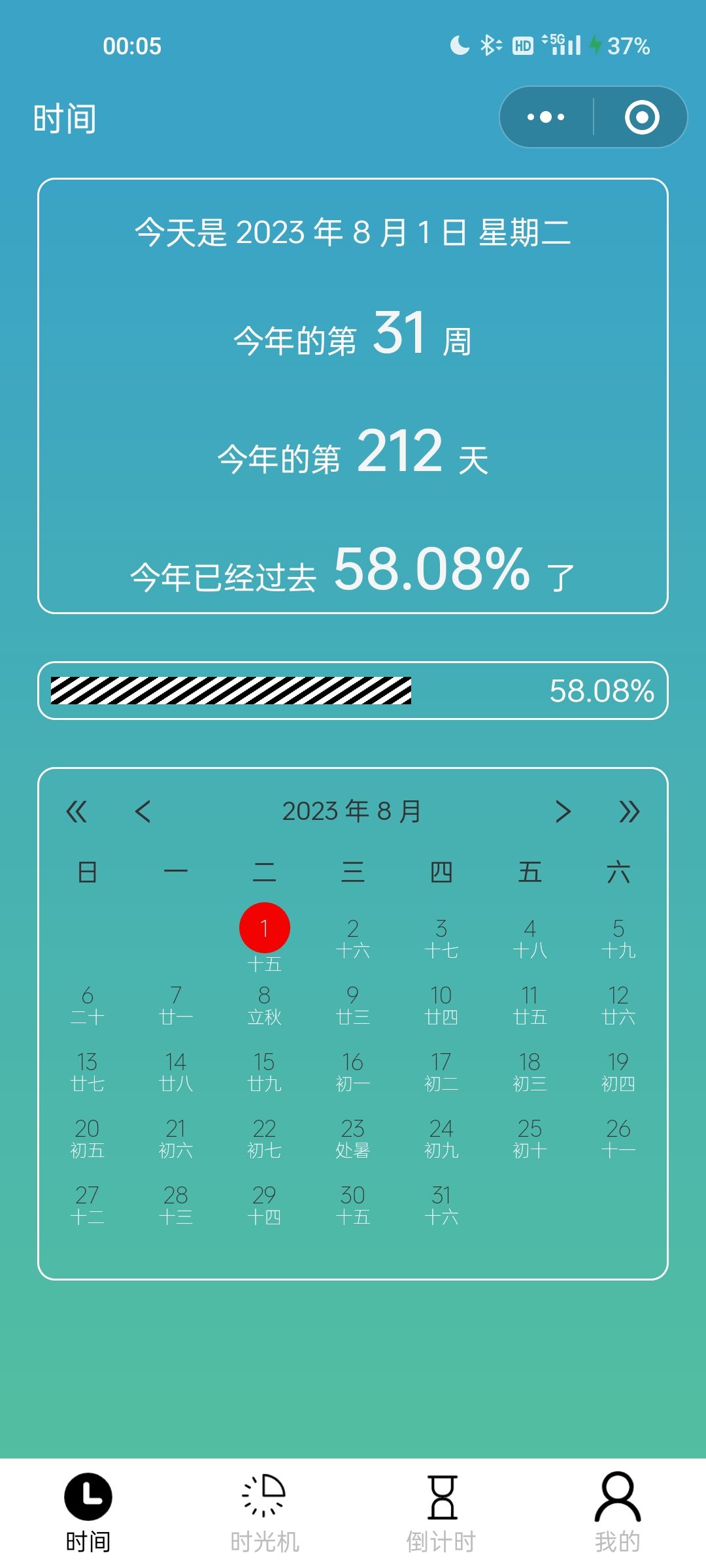Select August 27 in the calendar
The height and width of the screenshot is (1568, 706).
[87, 1205]
